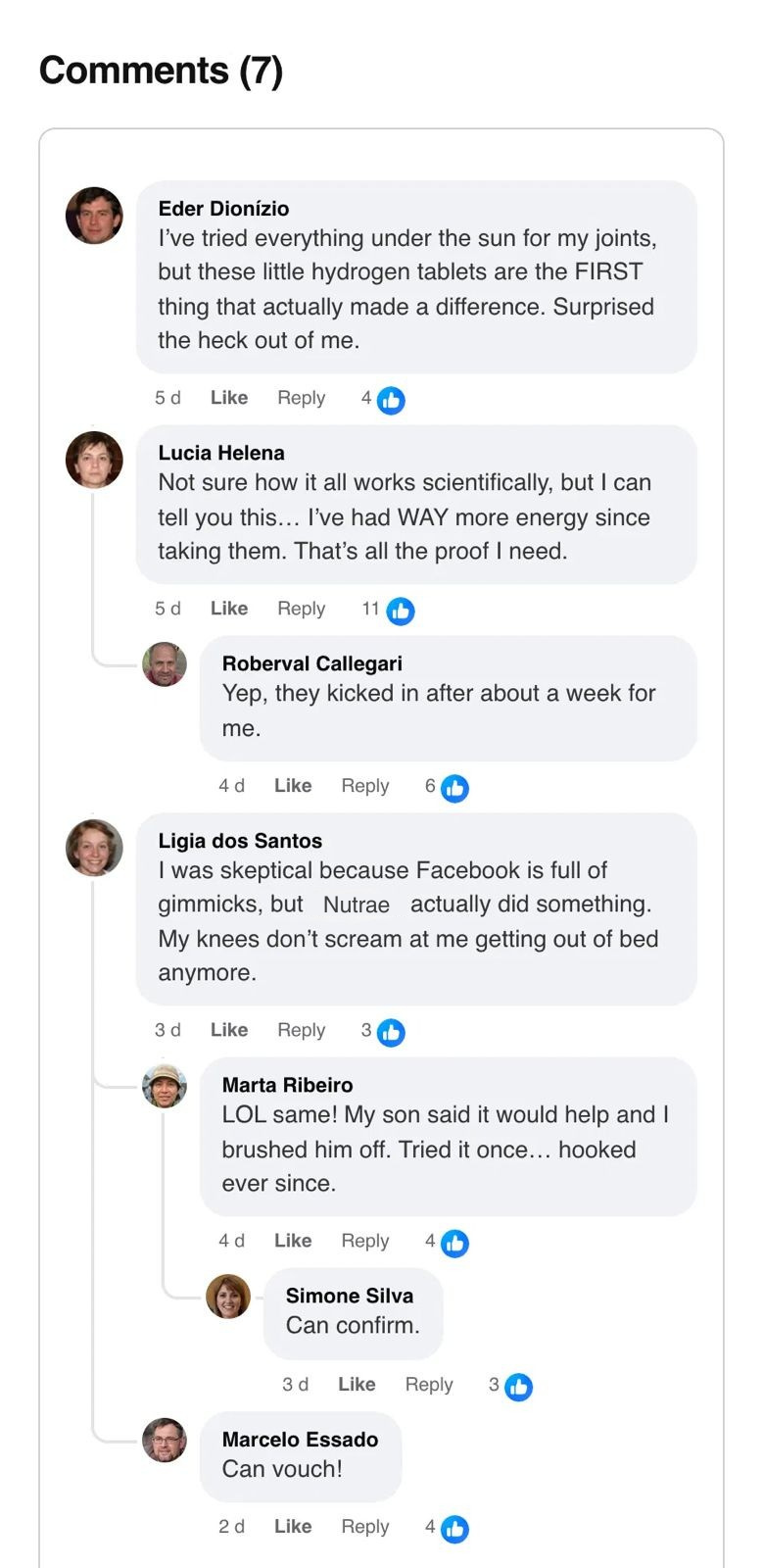Viewport: 763px width, 1568px height.
Task: Like Simone Silva's 'Can confirm.' reply
Action: coord(357,1385)
